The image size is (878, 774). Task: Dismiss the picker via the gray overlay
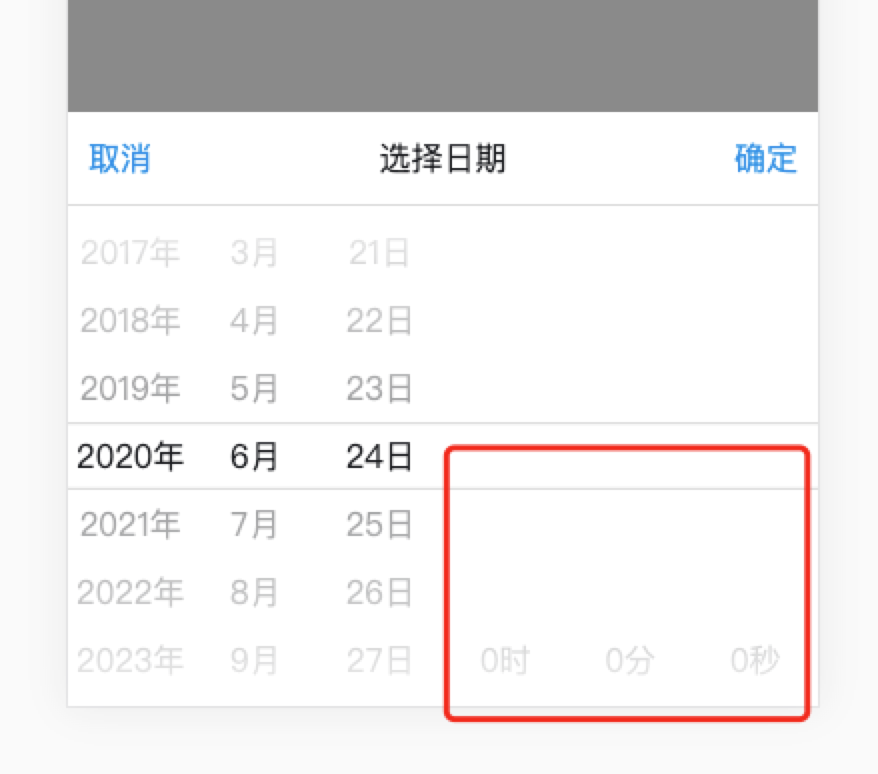point(442,55)
